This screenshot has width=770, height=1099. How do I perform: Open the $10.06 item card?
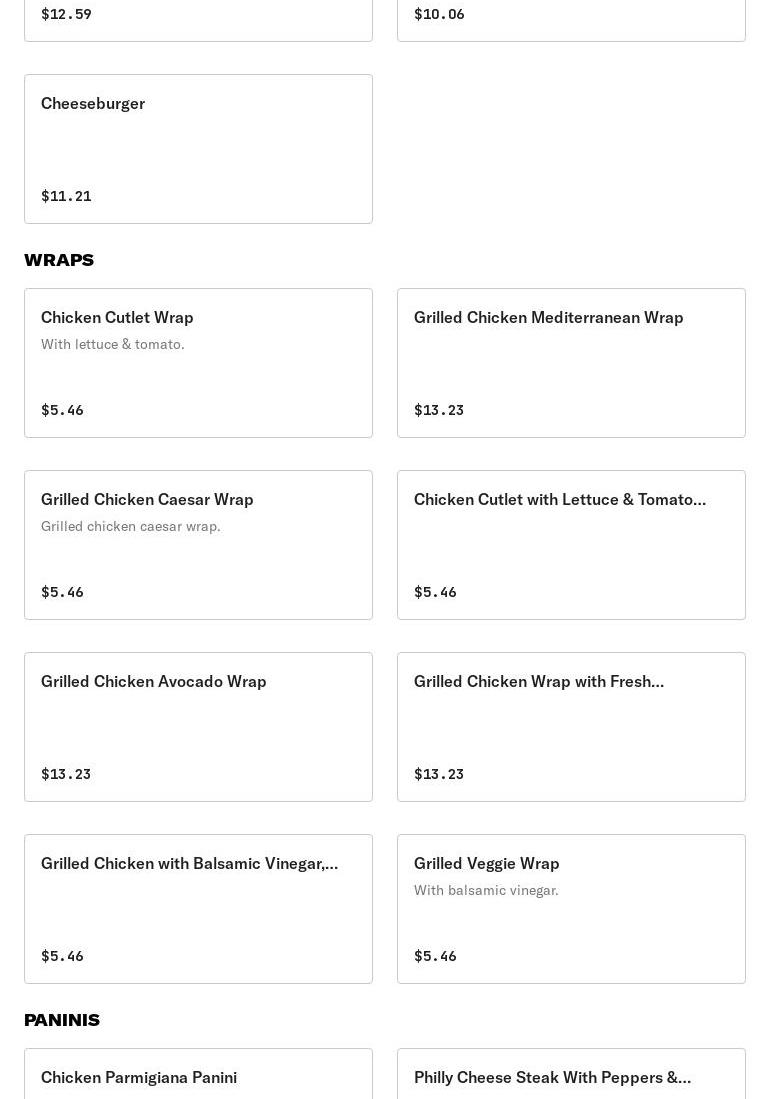(x=571, y=18)
